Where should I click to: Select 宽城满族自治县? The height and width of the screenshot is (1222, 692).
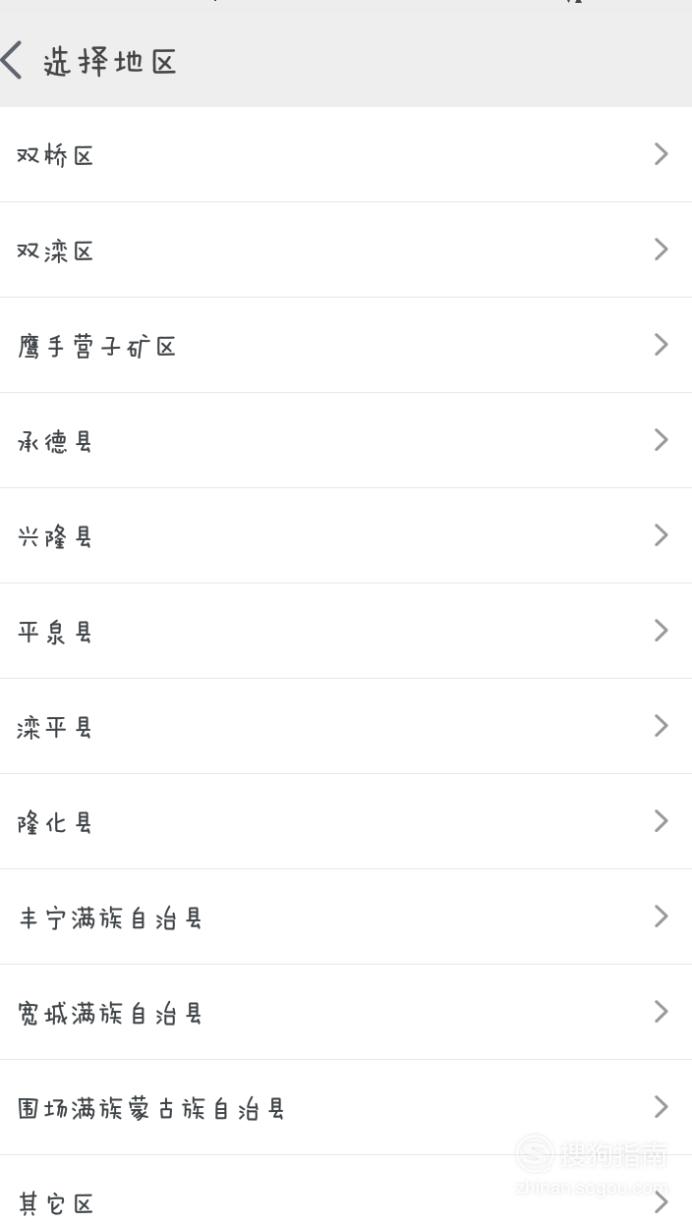click(346, 1012)
